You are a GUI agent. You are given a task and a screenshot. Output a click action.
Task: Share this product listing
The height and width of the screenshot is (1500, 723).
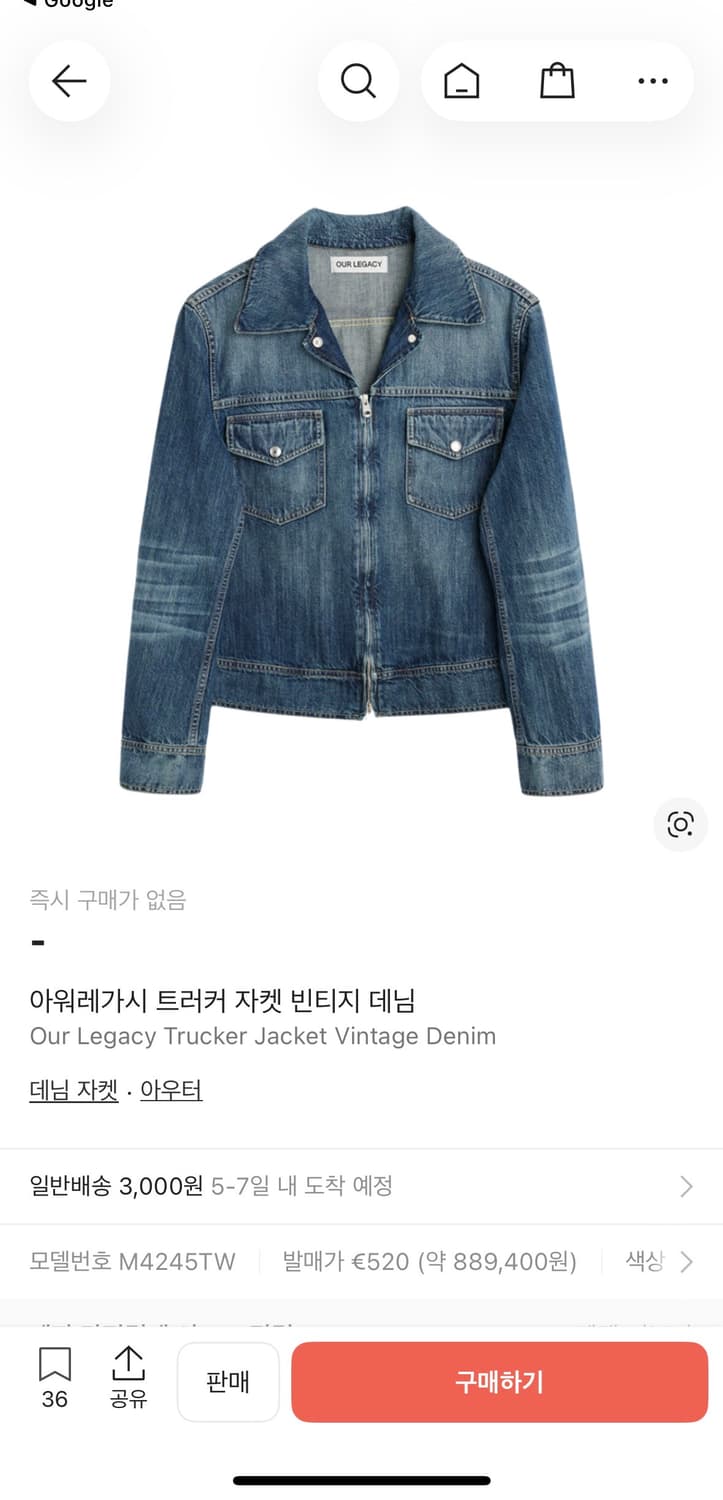pos(128,1380)
